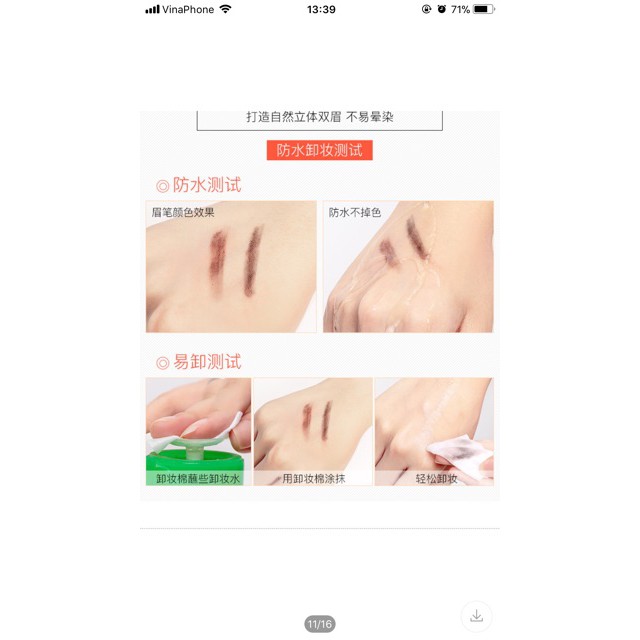Download the current product image
The width and height of the screenshot is (640, 640).
coord(476,615)
